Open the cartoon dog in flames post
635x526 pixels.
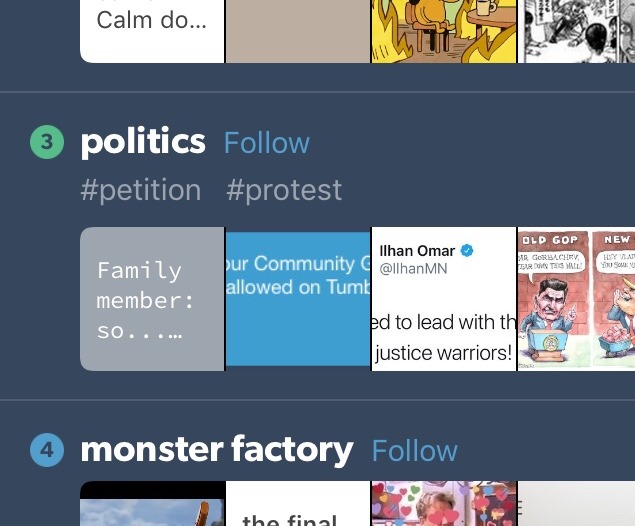(x=444, y=30)
